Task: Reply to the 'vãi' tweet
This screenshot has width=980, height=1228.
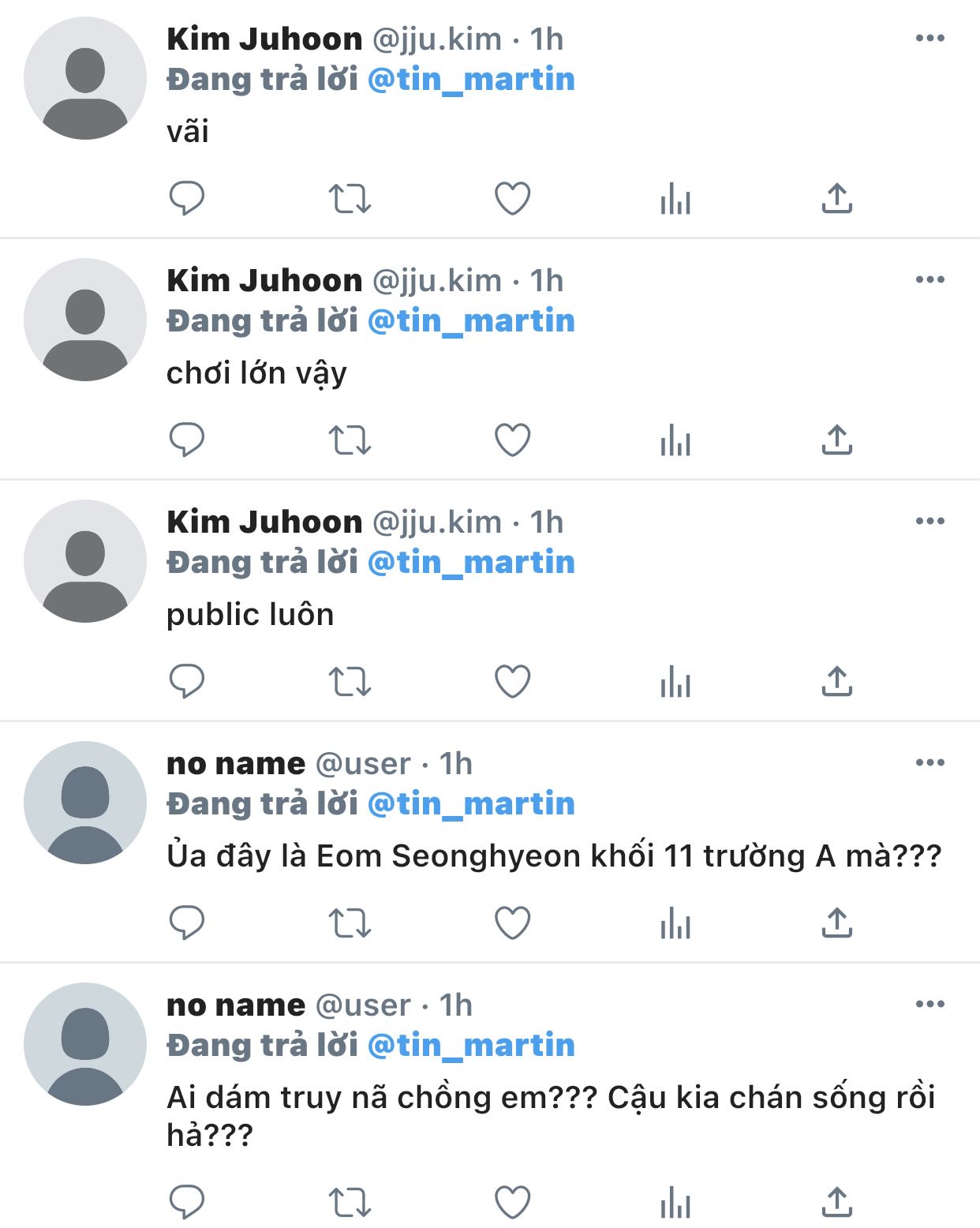Action: [x=187, y=198]
